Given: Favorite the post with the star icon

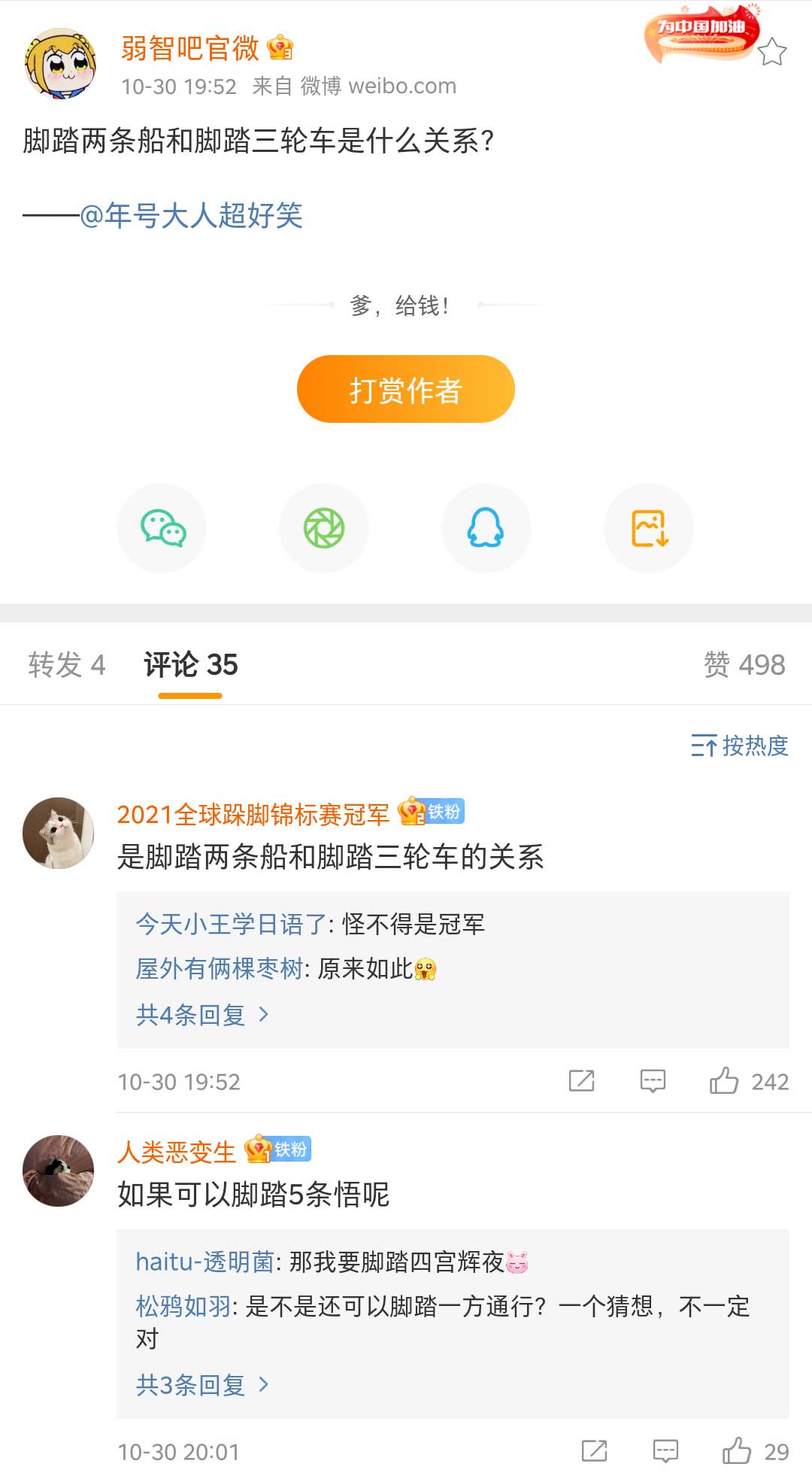Looking at the screenshot, I should tap(771, 53).
